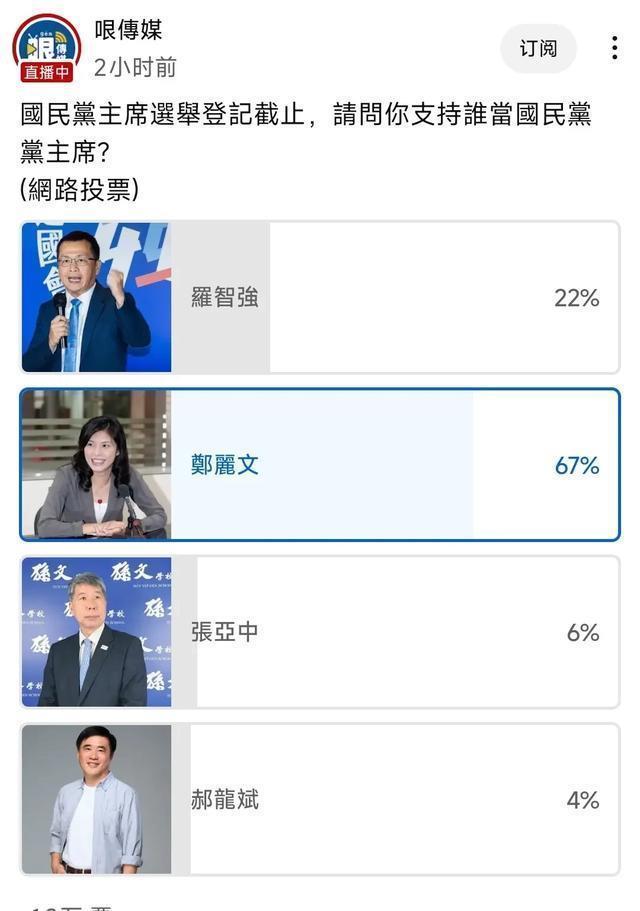The height and width of the screenshot is (911, 640).
Task: Open the three-dot overflow menu
Action: (x=613, y=48)
